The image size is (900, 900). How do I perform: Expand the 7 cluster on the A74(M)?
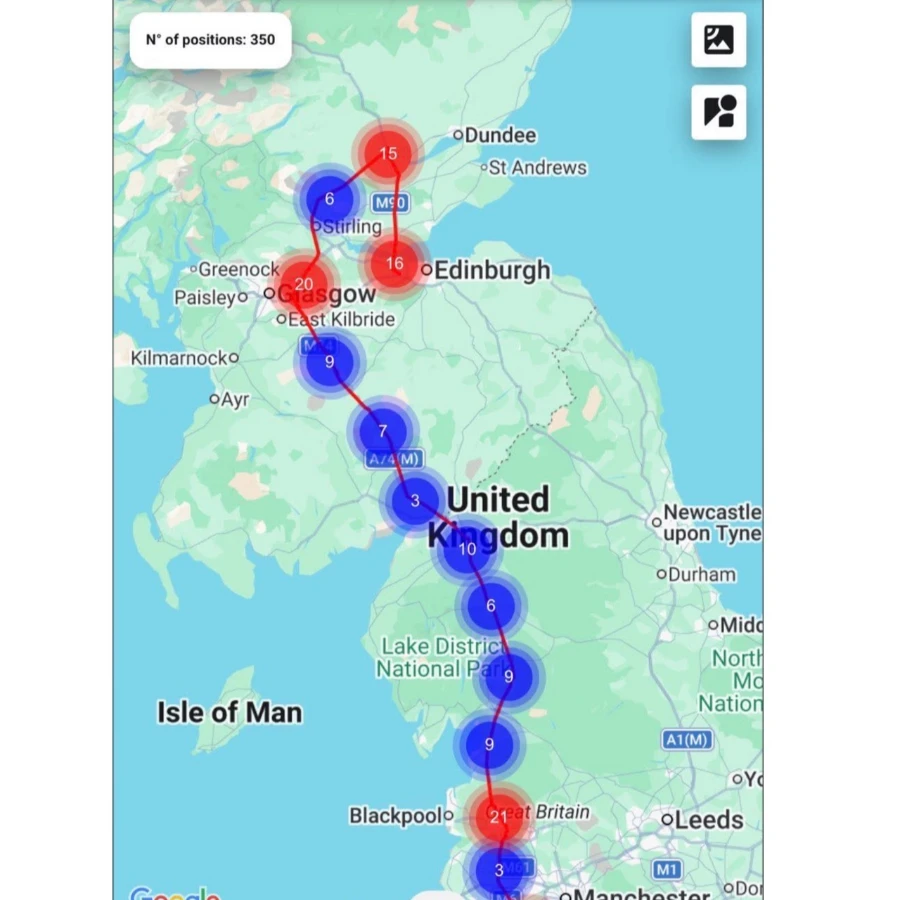click(x=382, y=432)
